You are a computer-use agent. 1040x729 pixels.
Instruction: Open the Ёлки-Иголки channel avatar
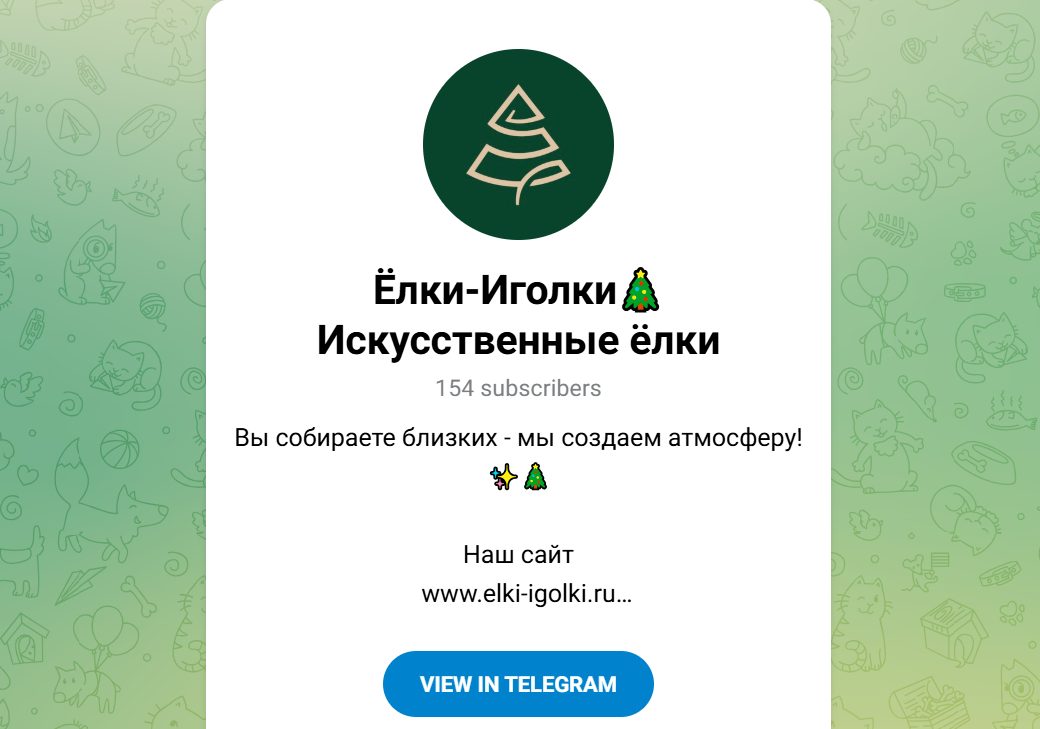[x=518, y=145]
